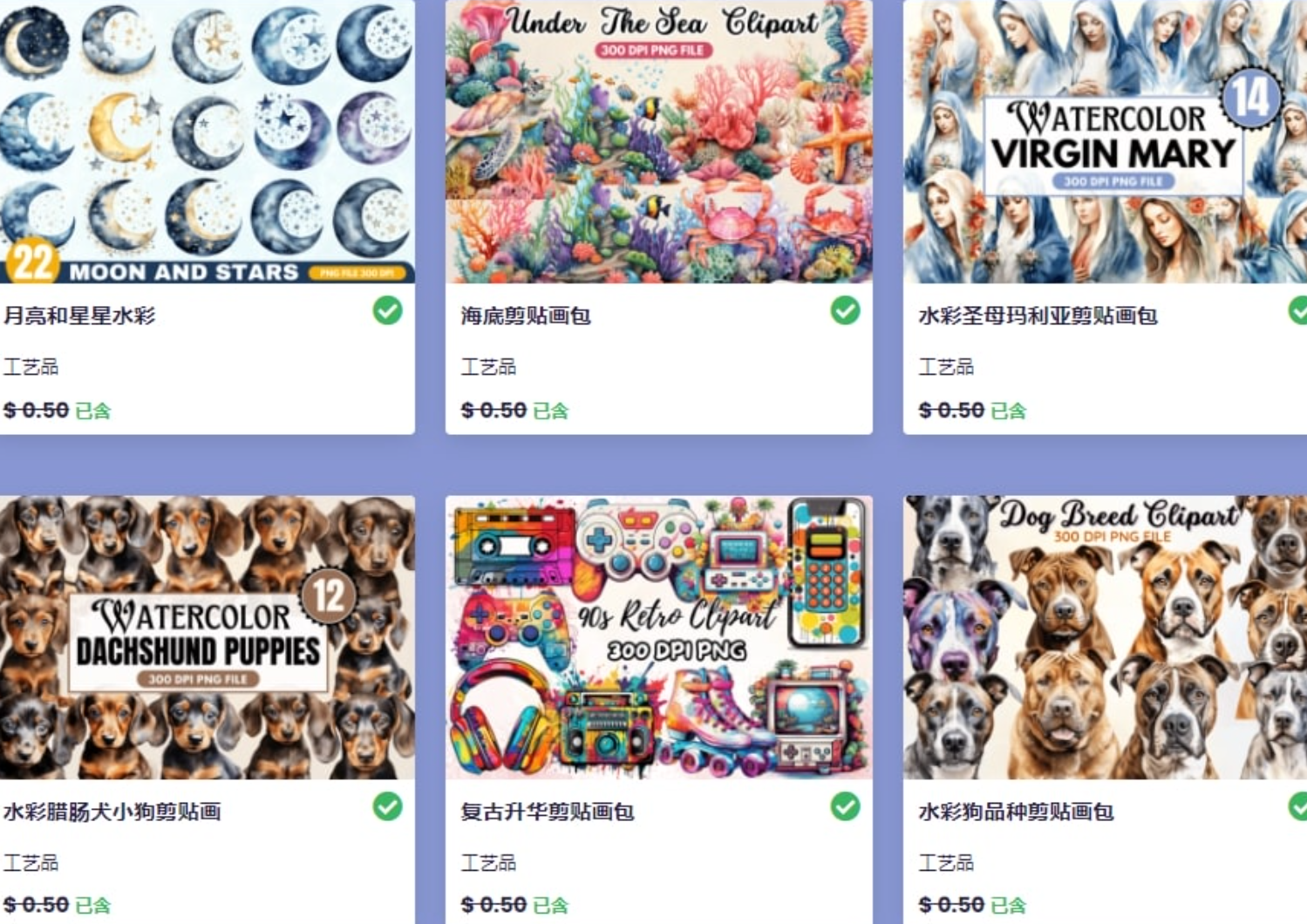Tap the green checkmark on 海底剪贴画包
This screenshot has height=924, width=1307.
tap(844, 310)
